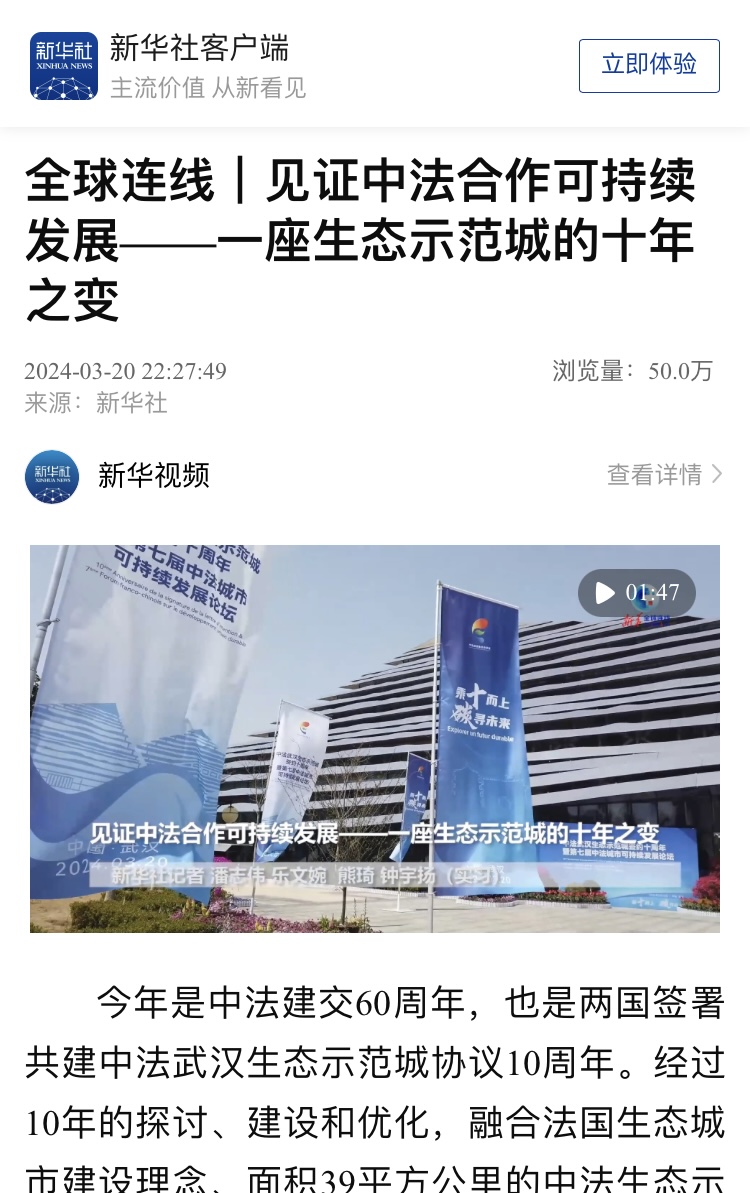
Task: Open the 新华社客户端 app banner logo
Action: click(x=64, y=66)
